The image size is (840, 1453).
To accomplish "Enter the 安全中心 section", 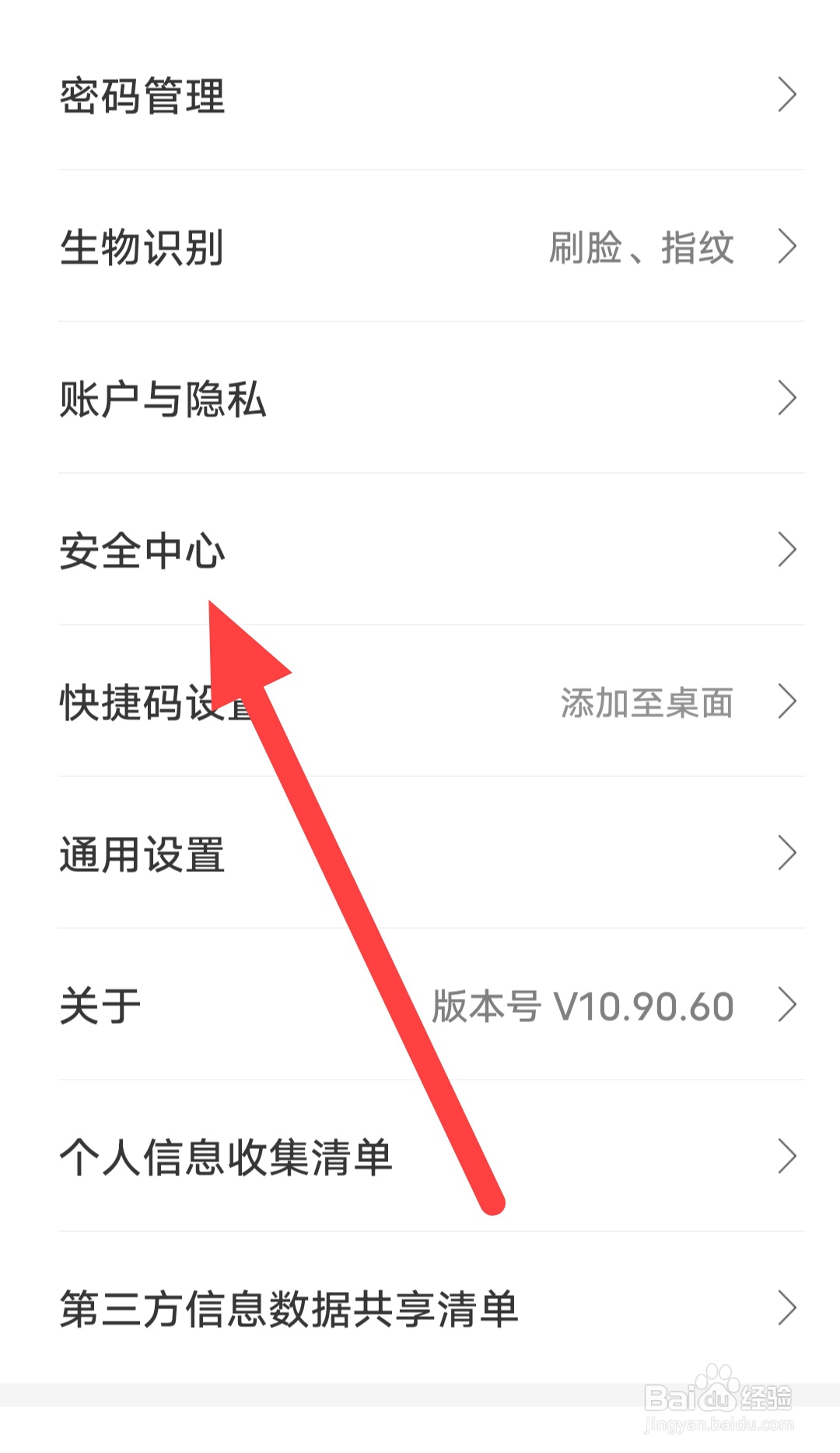I will tap(142, 552).
